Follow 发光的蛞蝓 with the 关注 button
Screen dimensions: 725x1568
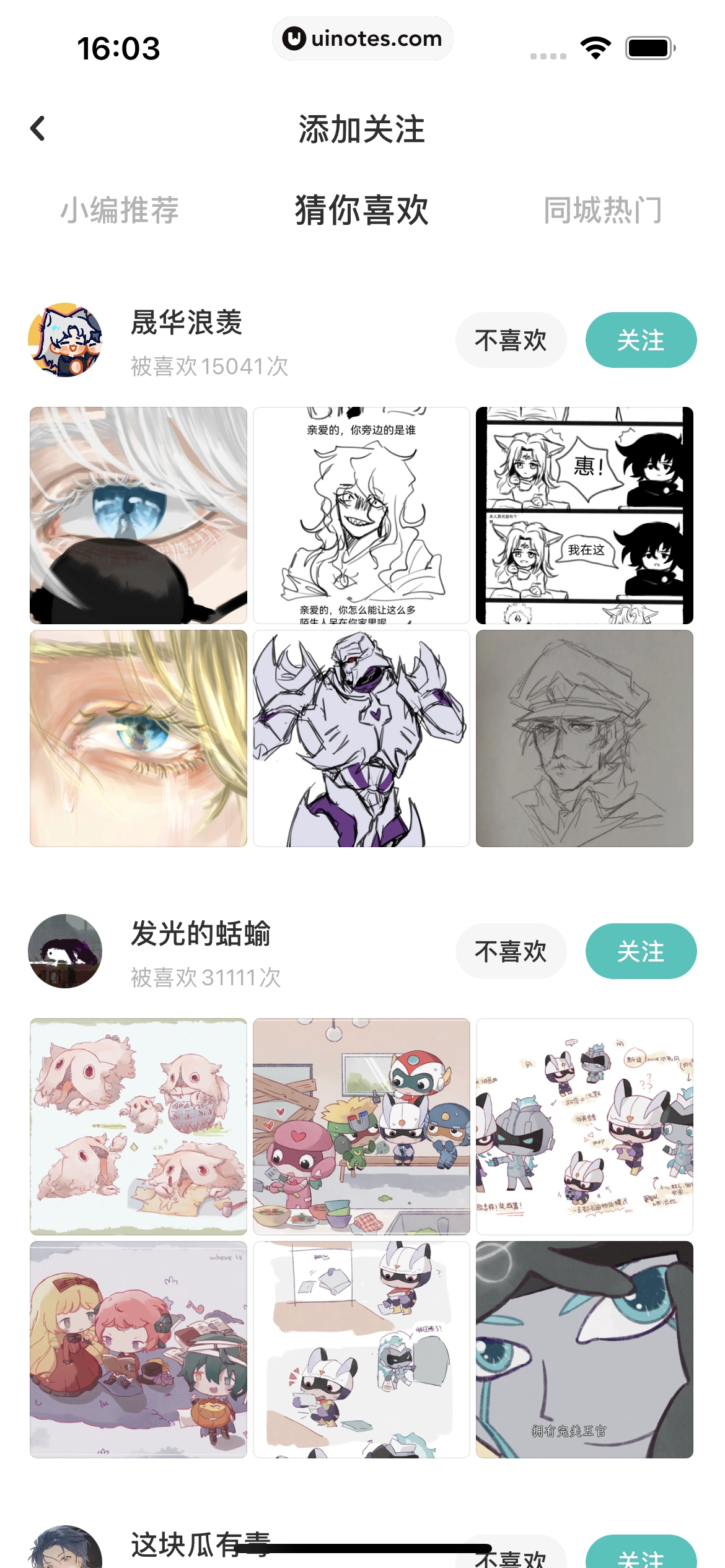641,952
